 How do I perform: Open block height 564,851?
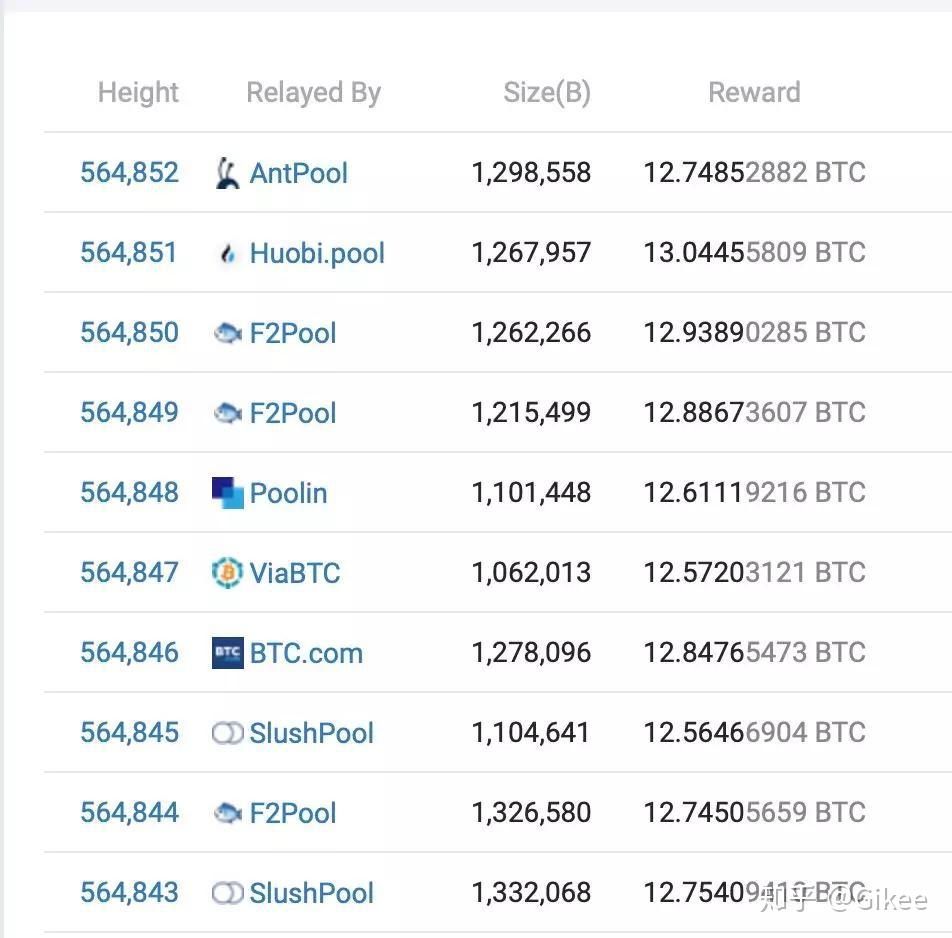(x=129, y=252)
